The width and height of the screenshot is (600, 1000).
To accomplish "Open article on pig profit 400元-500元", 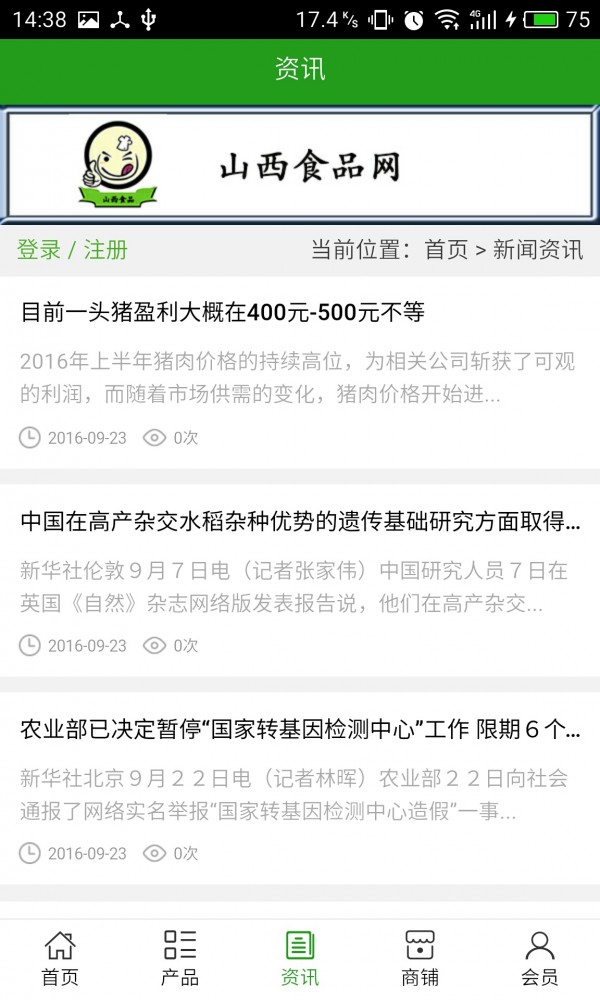I will coord(223,312).
